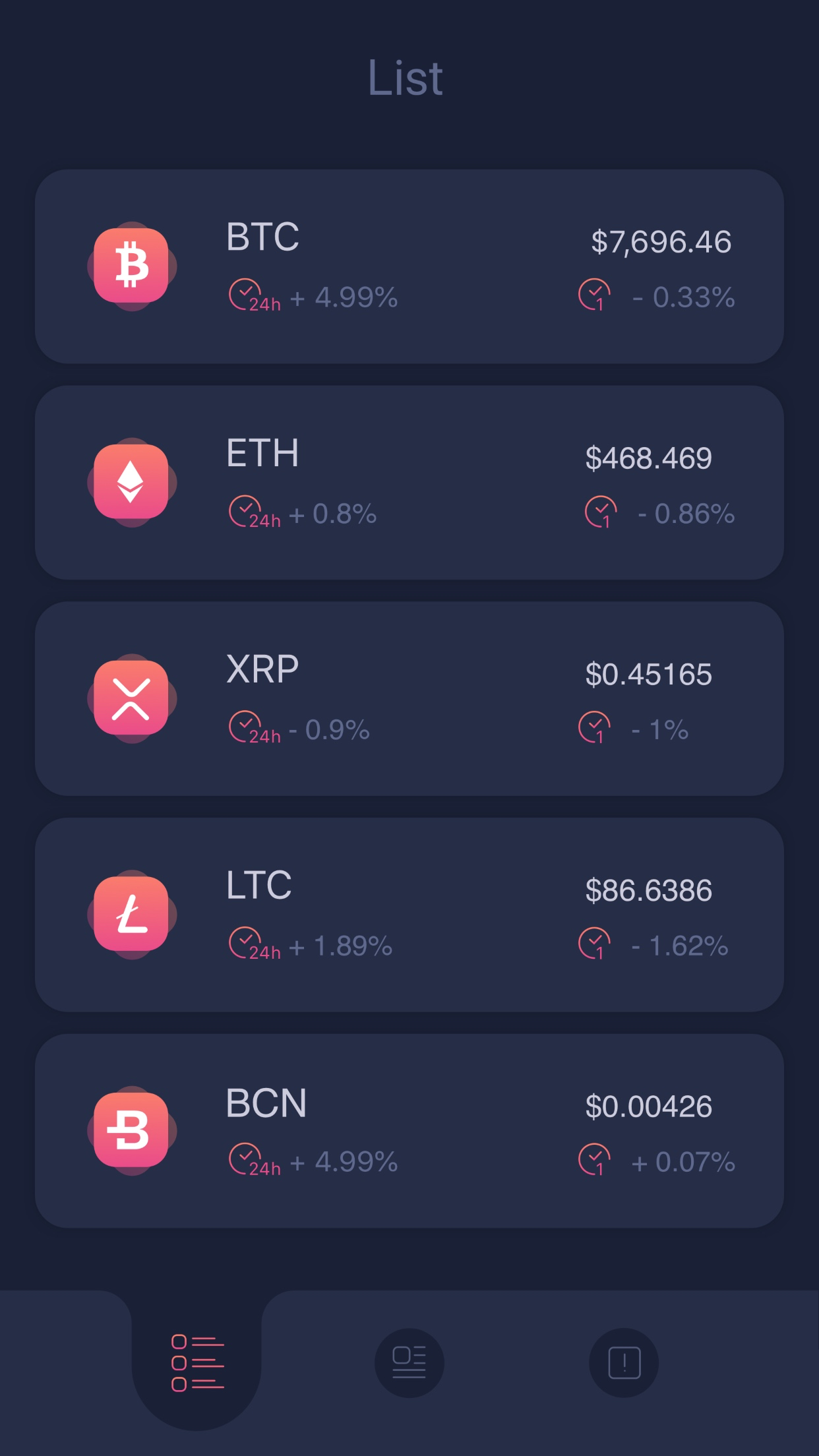Tap the XRP price $0.45165

tap(650, 673)
